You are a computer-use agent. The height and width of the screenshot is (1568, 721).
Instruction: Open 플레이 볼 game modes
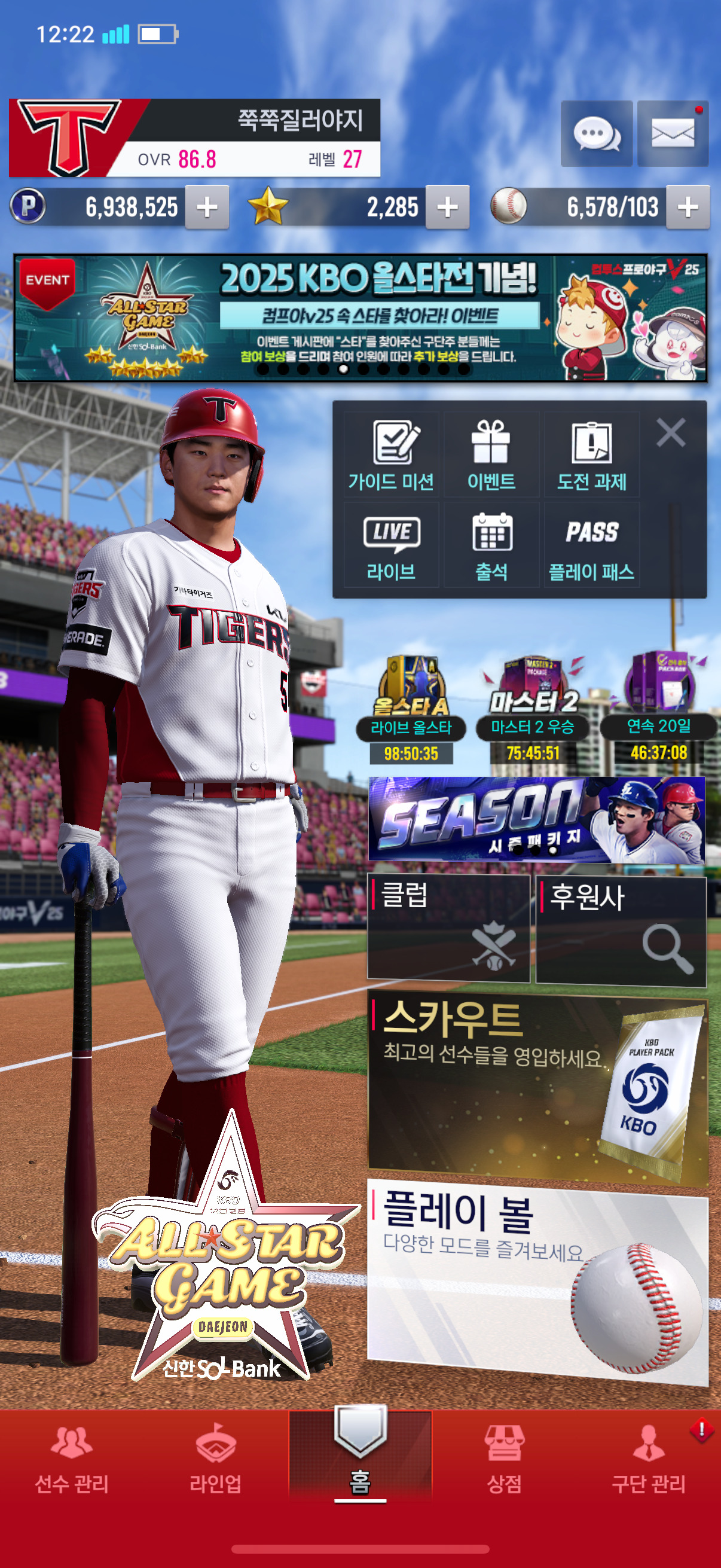538,1281
